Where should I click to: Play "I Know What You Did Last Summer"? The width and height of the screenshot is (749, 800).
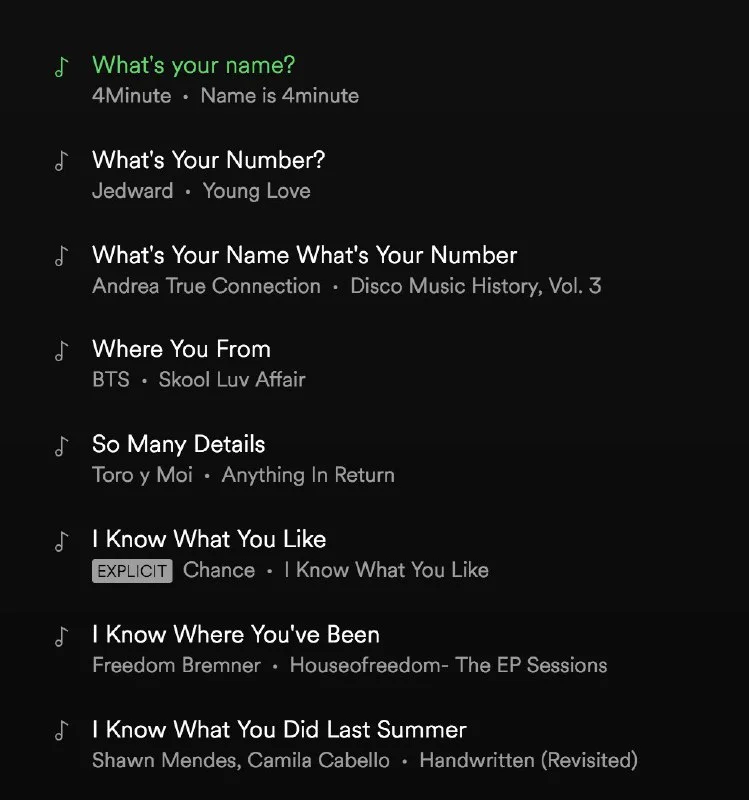click(x=279, y=729)
